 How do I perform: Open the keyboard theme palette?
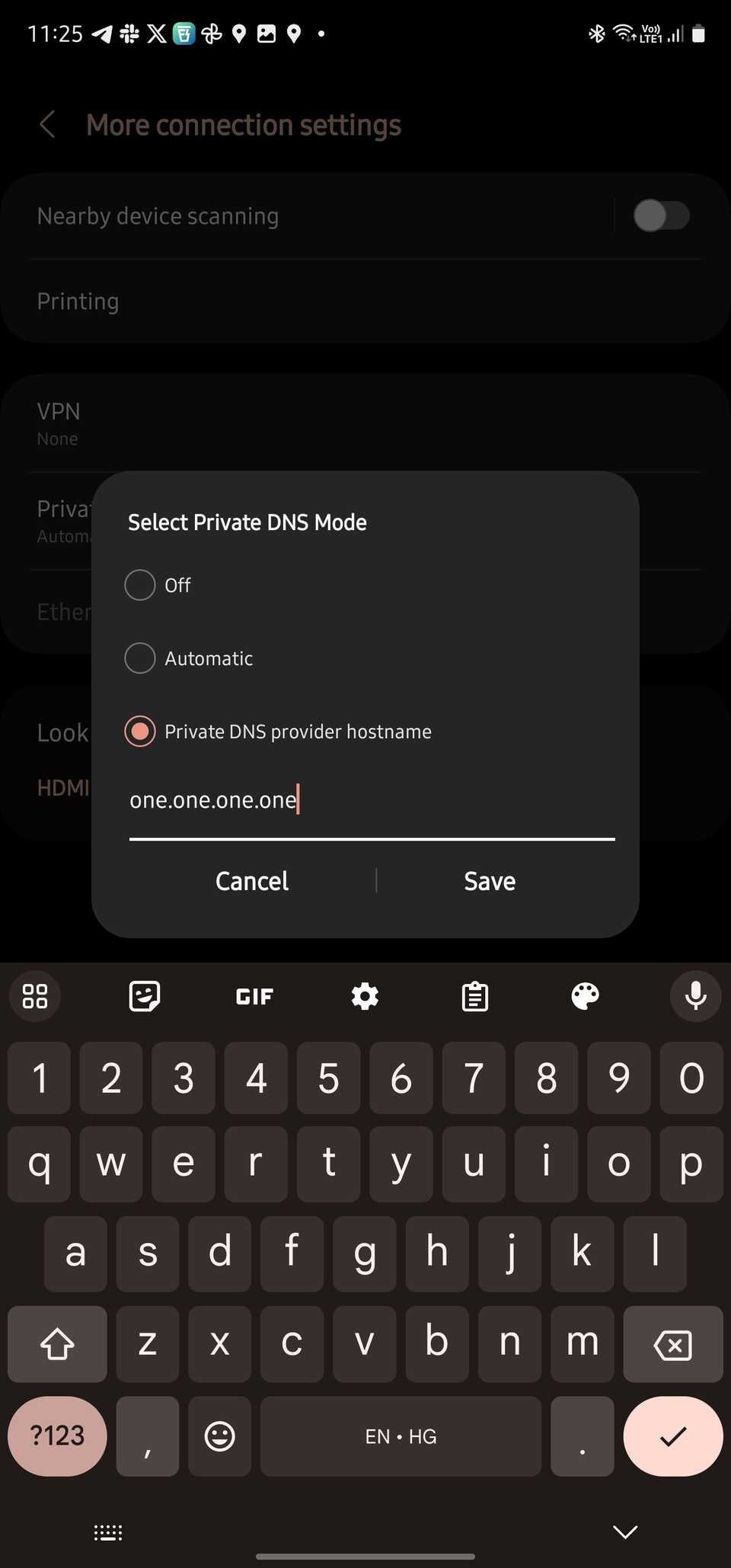585,996
